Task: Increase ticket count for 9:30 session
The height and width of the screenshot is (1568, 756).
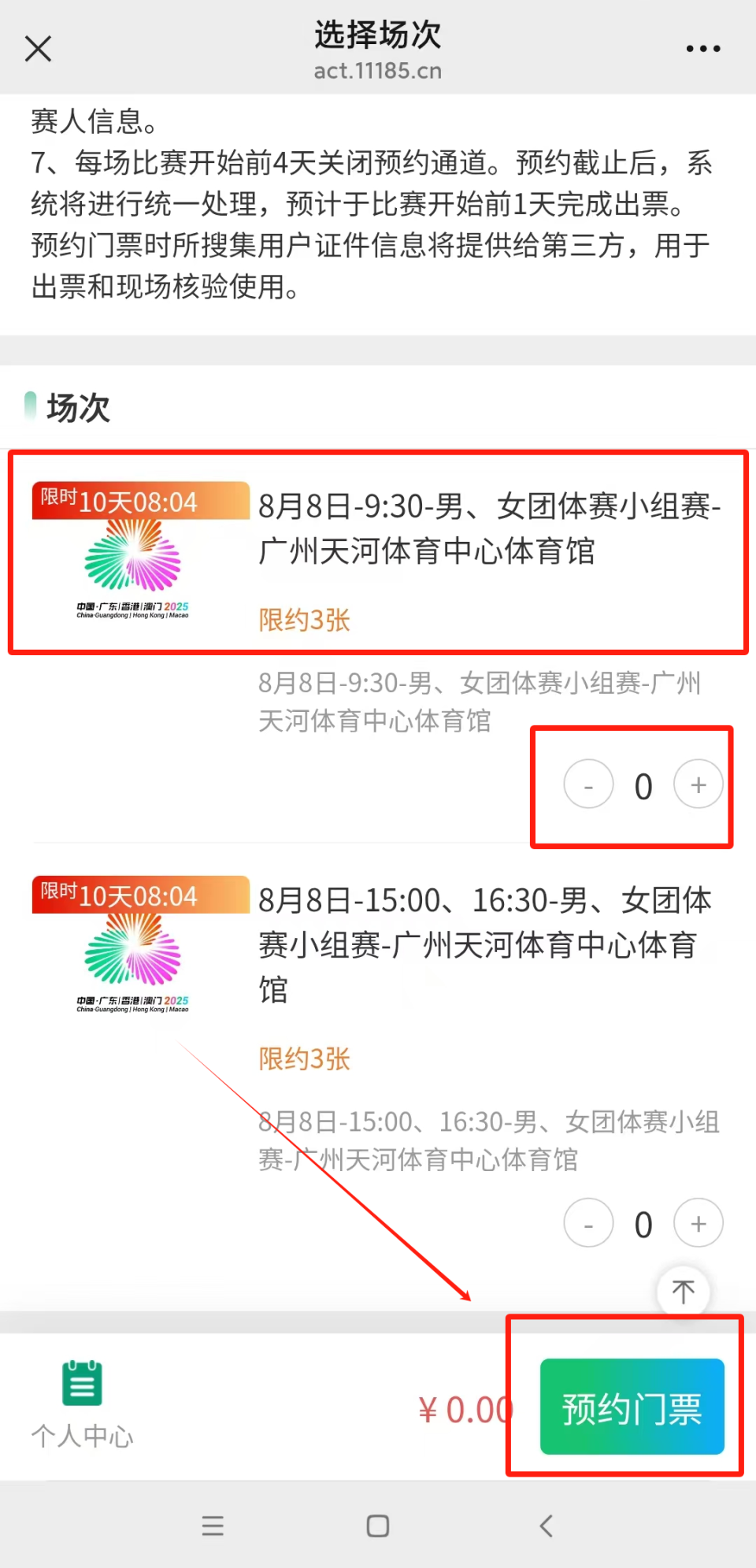Action: pos(699,784)
